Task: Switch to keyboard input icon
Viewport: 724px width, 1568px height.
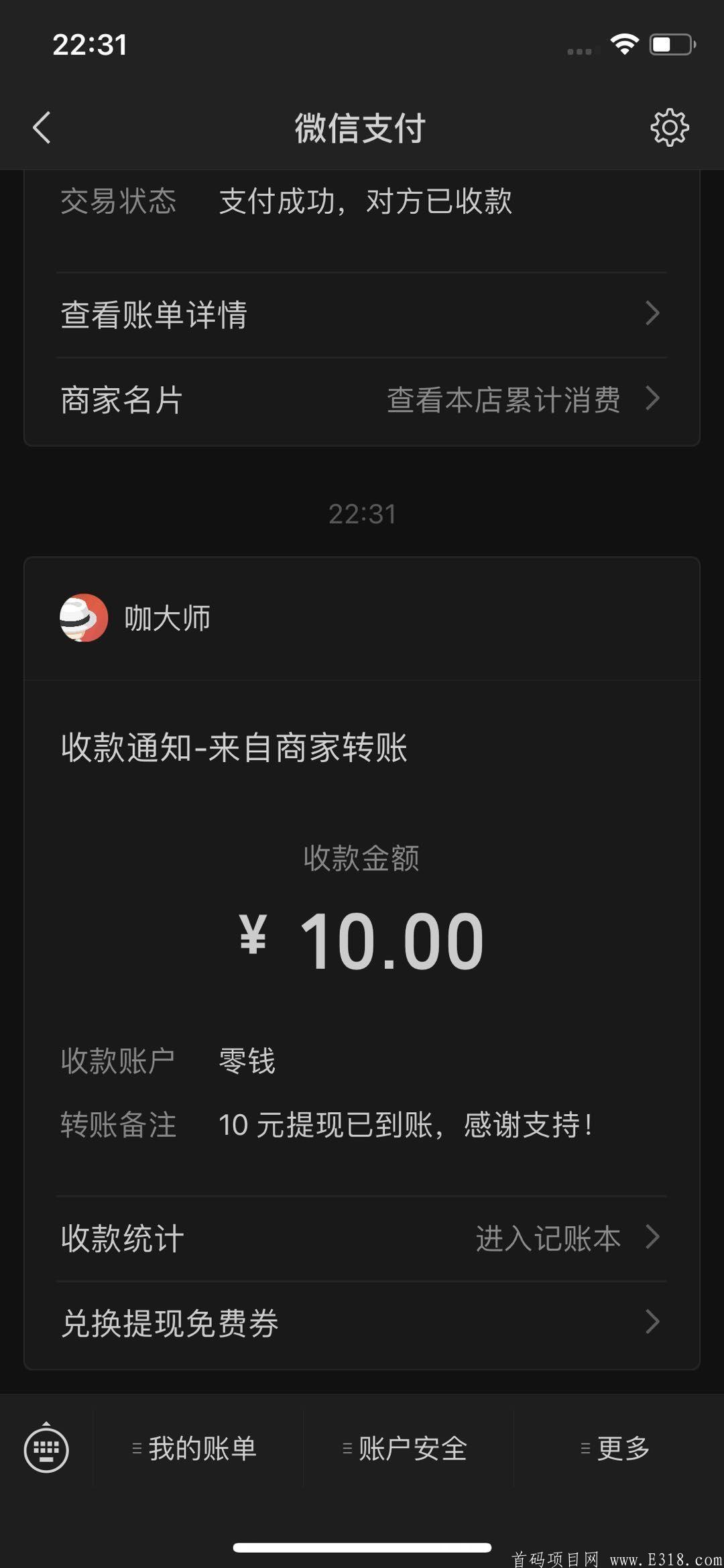Action: pos(46,1449)
